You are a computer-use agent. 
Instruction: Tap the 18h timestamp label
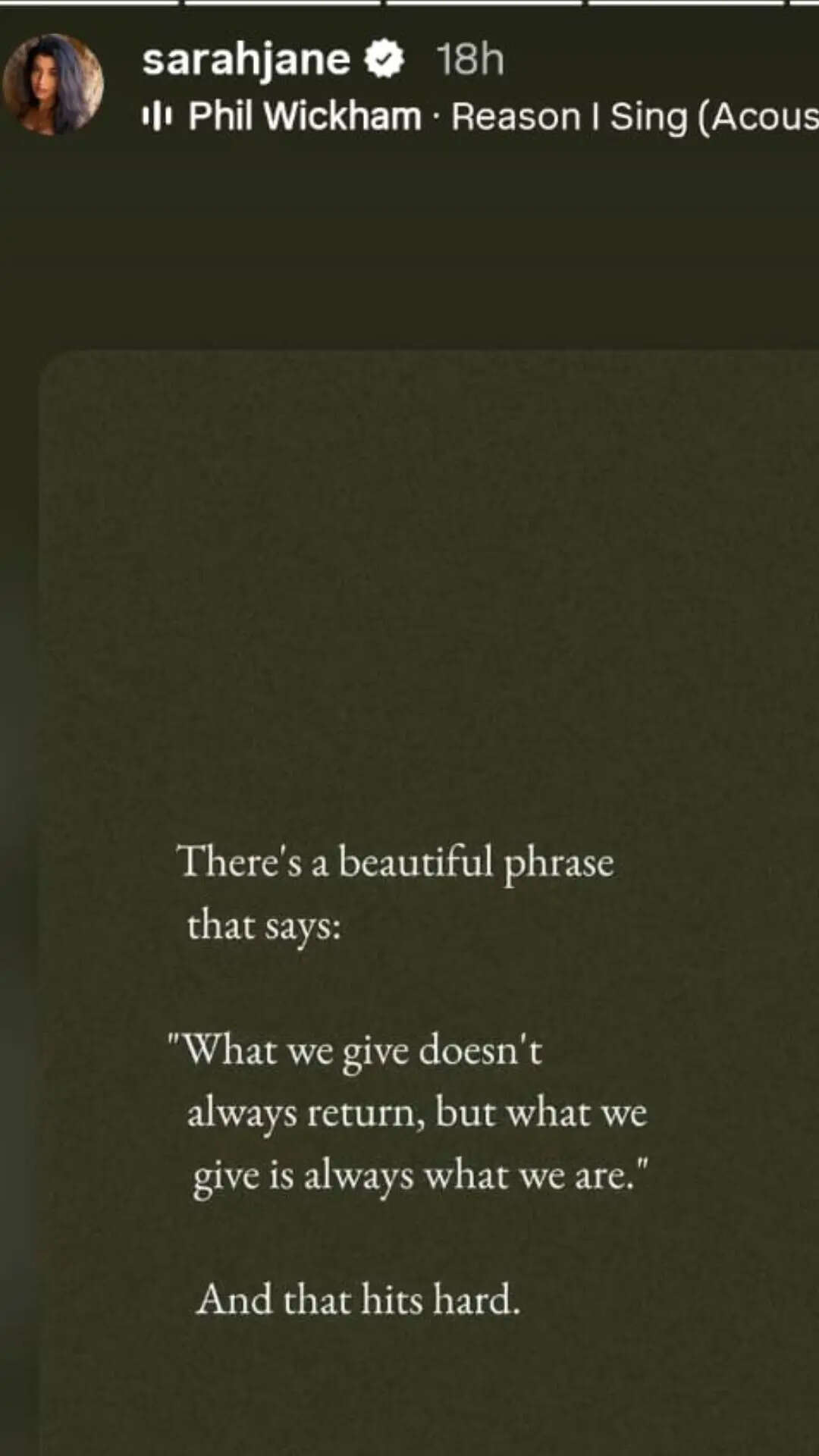(470, 60)
